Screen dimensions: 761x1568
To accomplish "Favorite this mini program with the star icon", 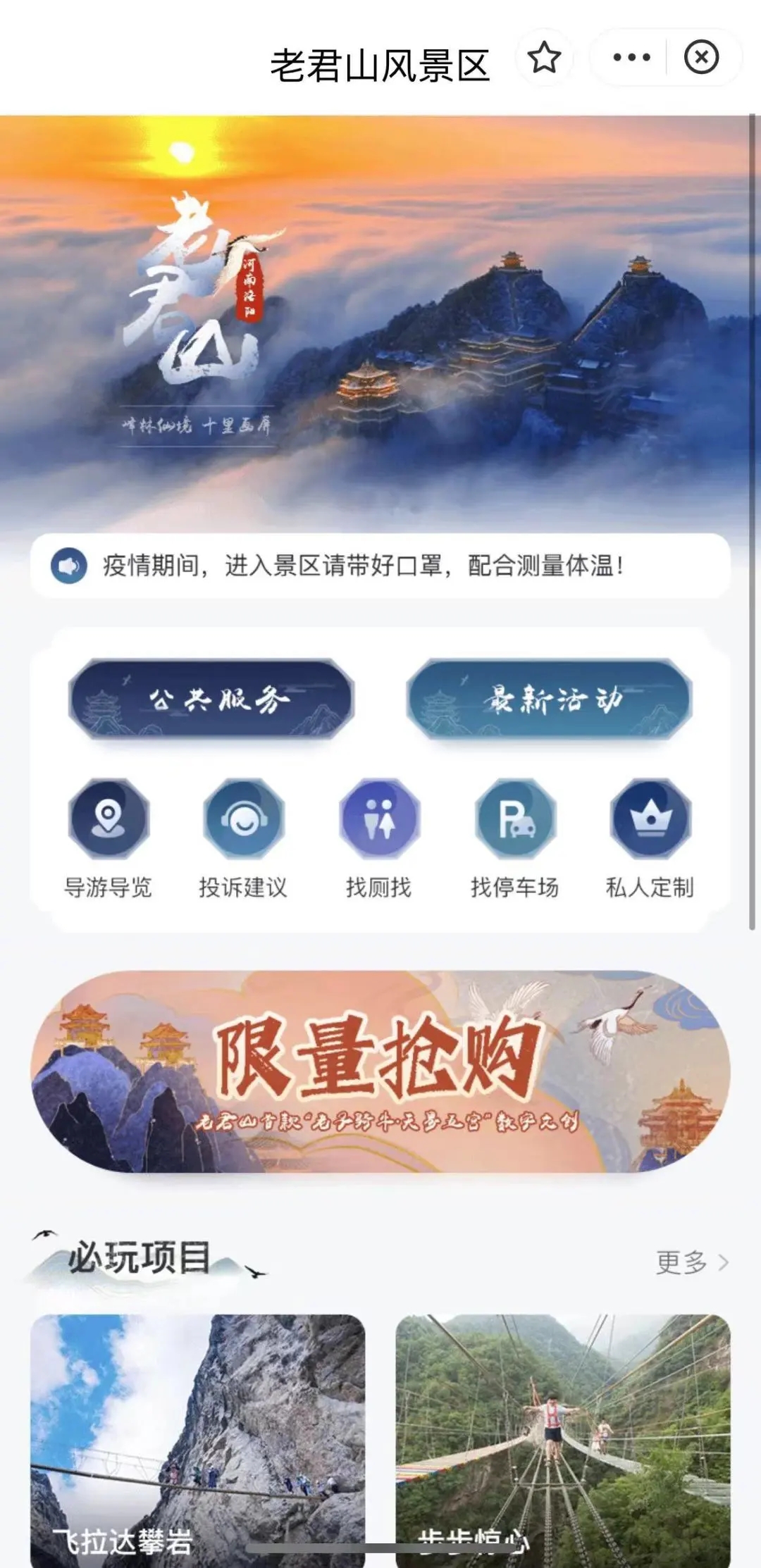I will click(x=545, y=58).
